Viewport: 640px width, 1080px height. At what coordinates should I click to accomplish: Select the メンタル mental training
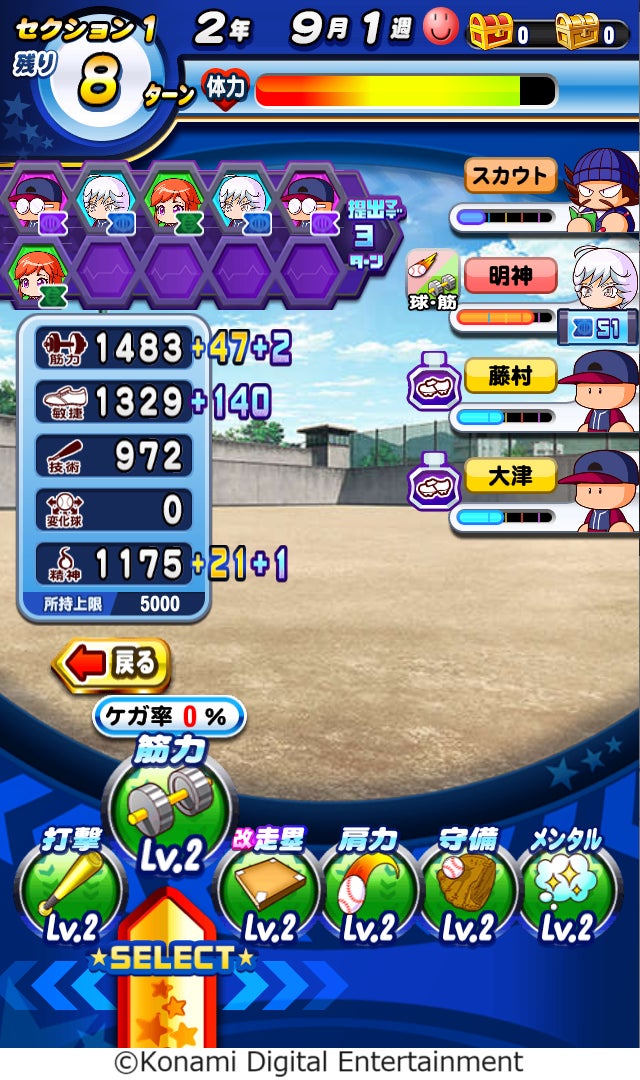click(566, 888)
